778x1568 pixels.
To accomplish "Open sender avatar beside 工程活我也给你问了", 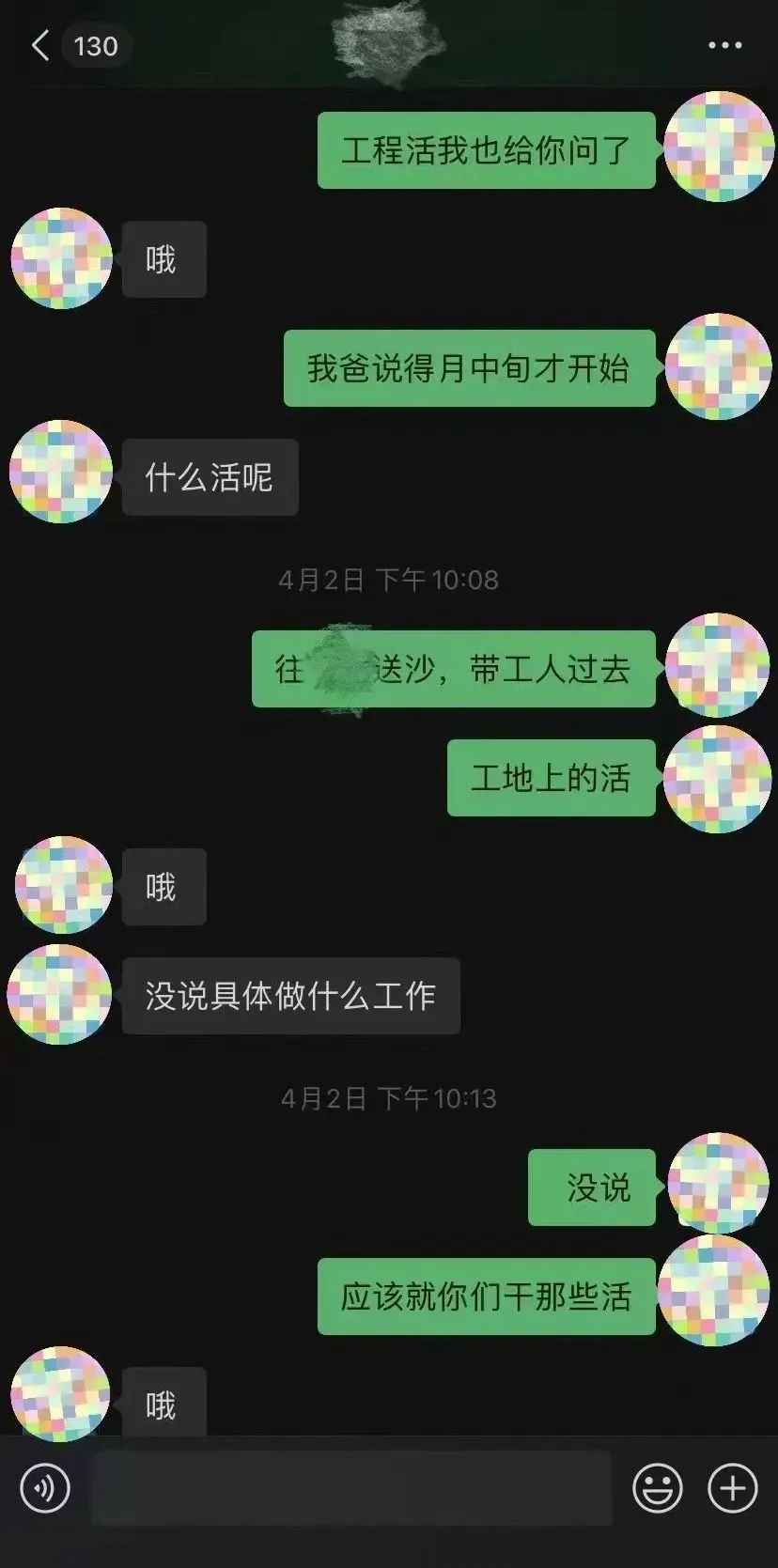I will coord(719,147).
